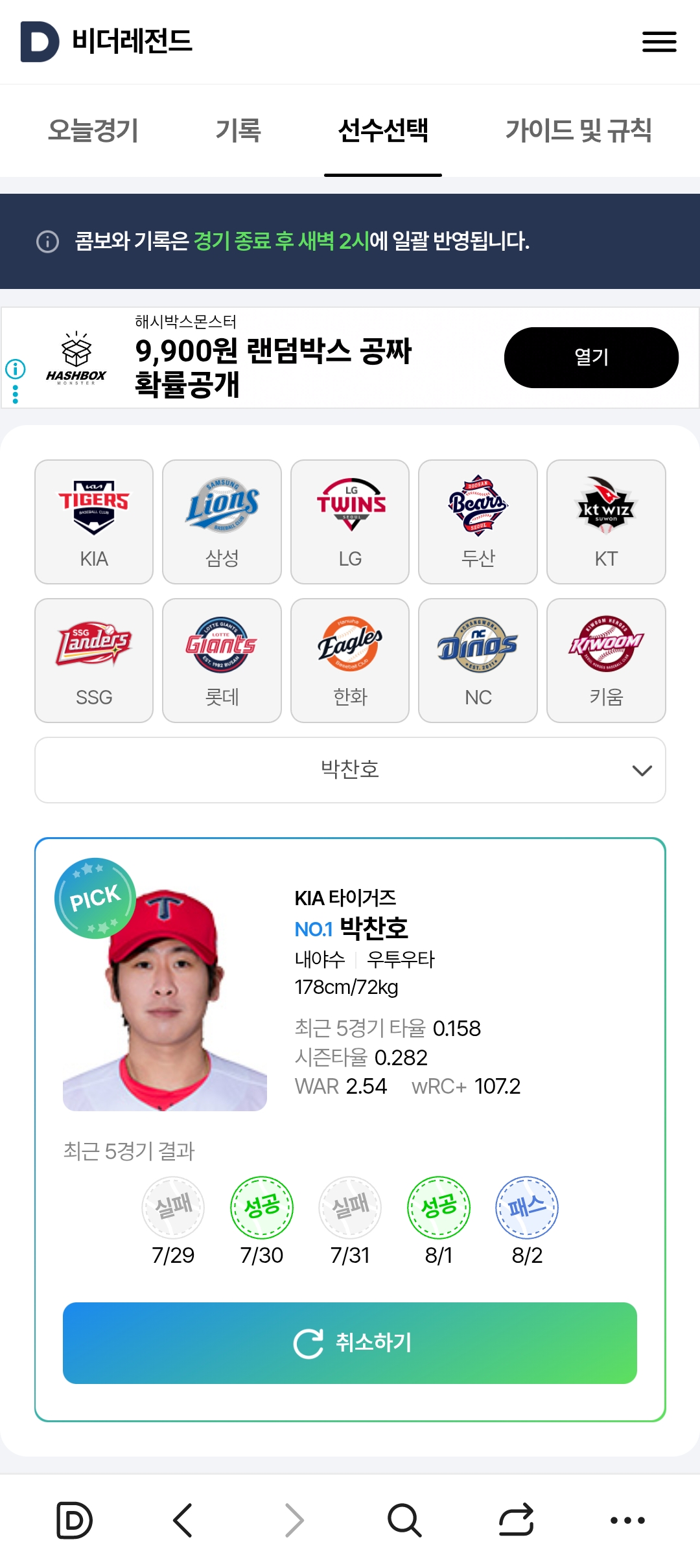Select the NC Dinos team
The image size is (700, 1568).
pyautogui.click(x=478, y=660)
